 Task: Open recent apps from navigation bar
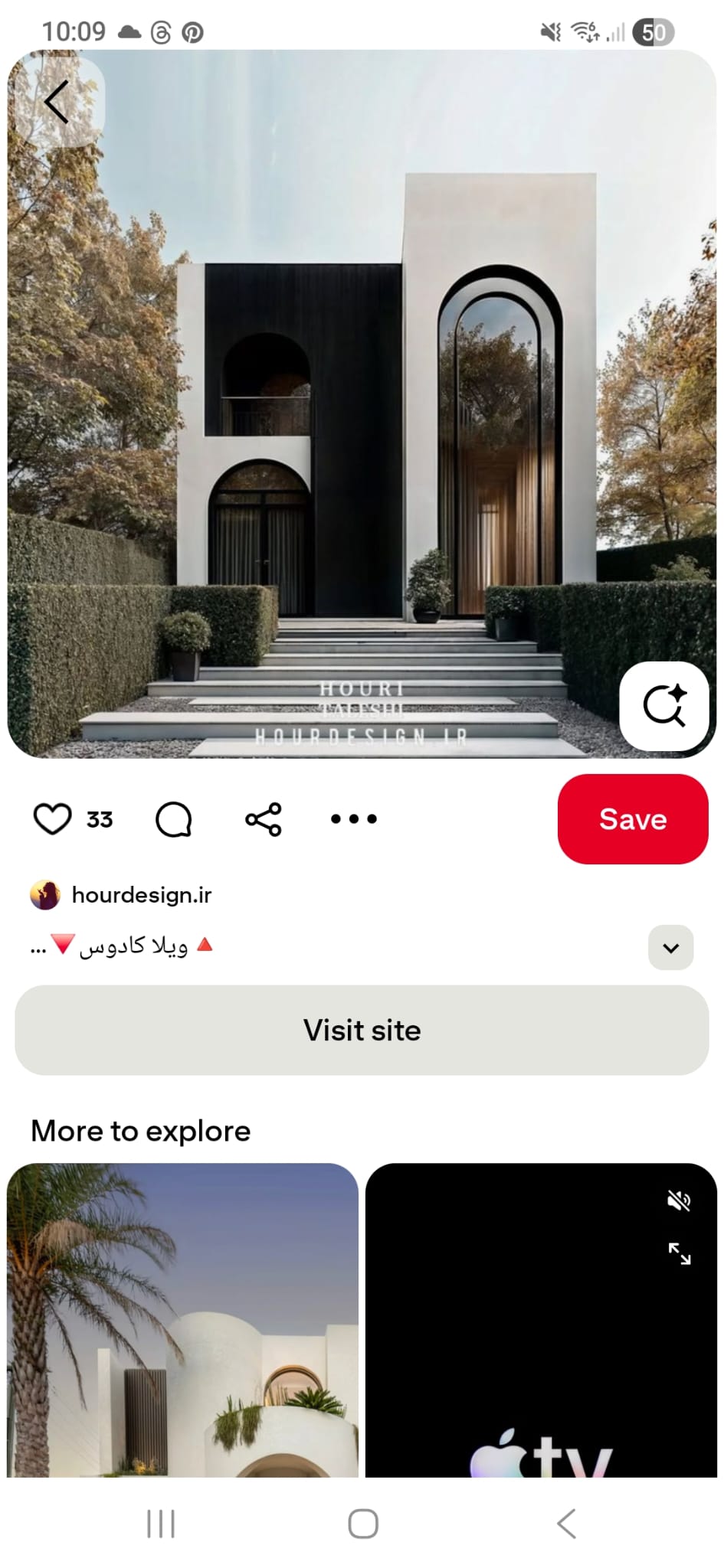(x=161, y=1524)
